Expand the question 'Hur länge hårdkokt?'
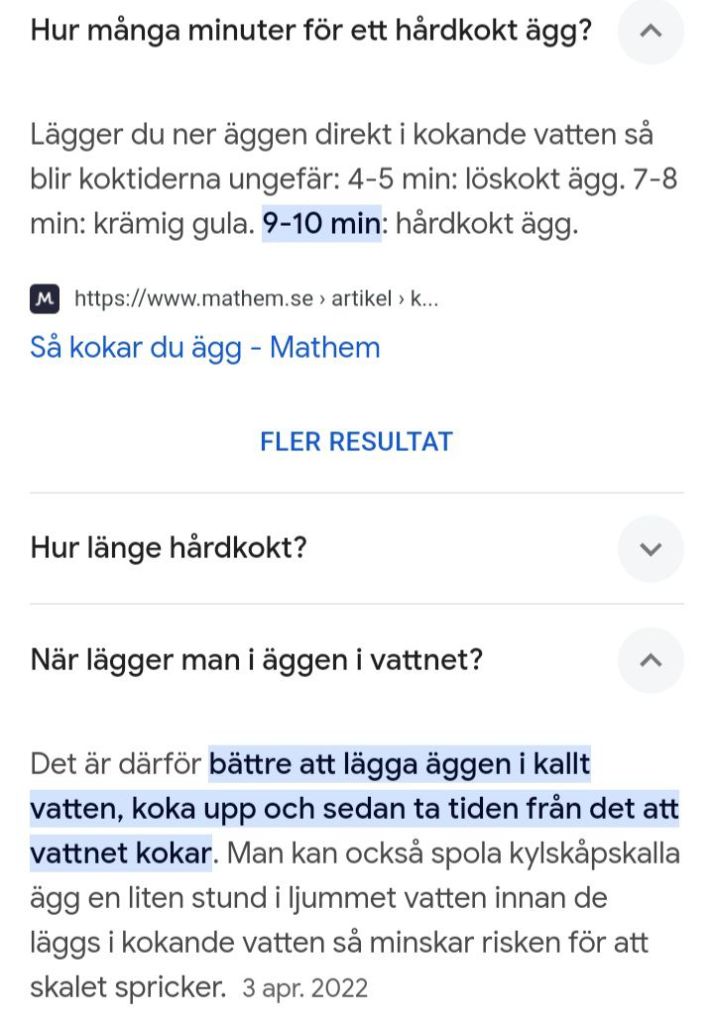Image resolution: width=714 pixels, height=1023 pixels. coord(650,549)
